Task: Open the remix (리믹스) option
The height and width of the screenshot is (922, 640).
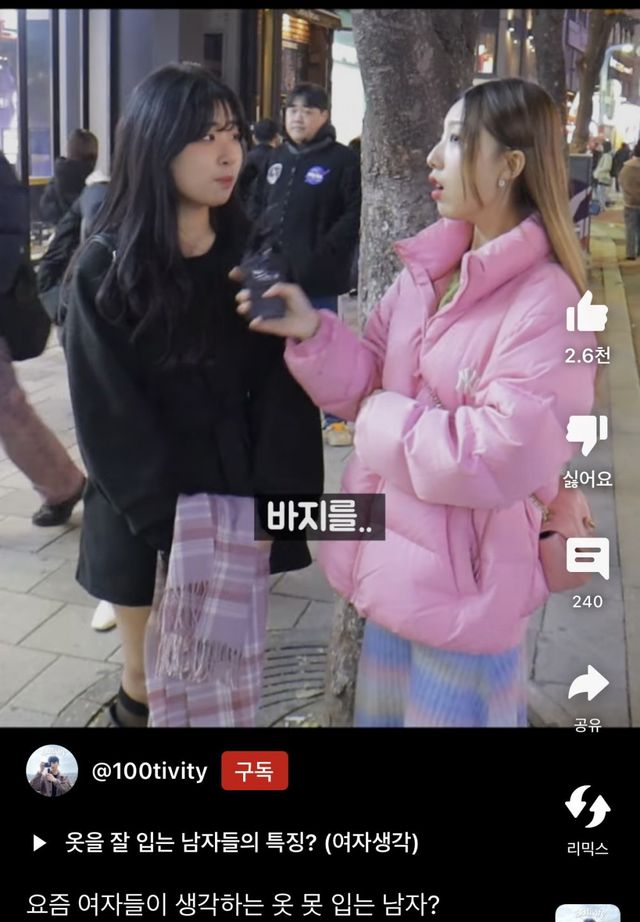Action: pos(587,807)
